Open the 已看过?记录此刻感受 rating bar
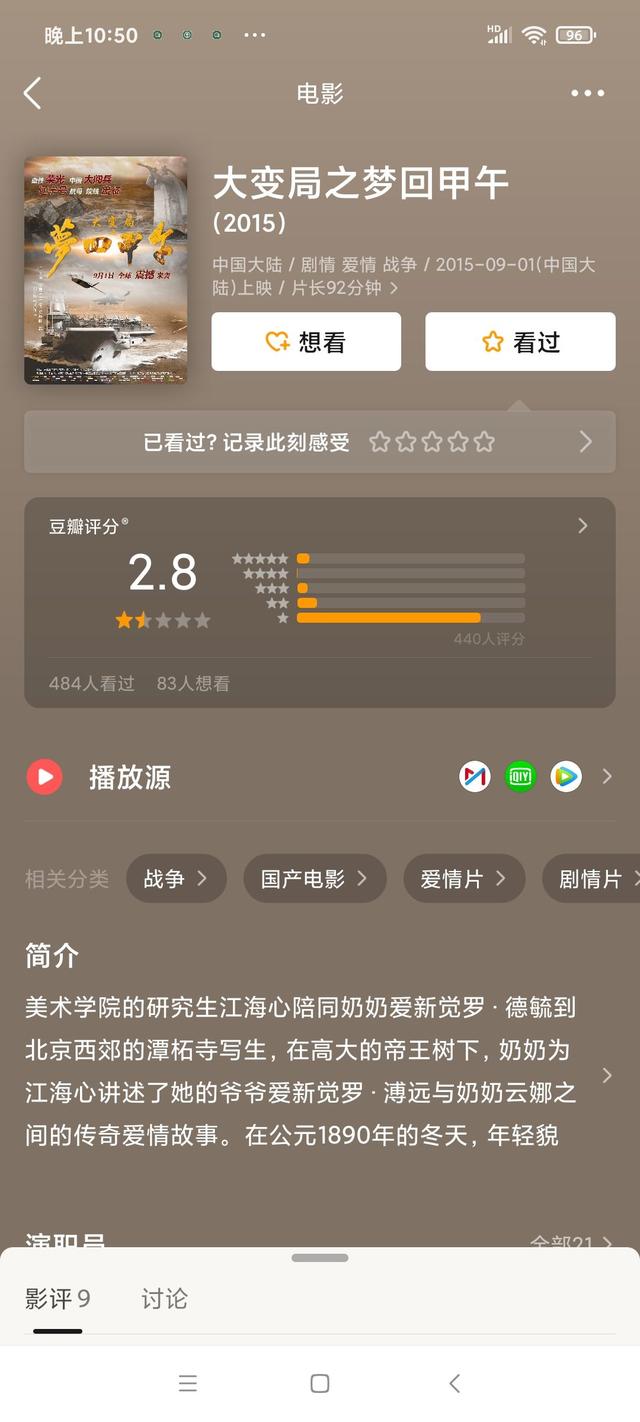The height and width of the screenshot is (1422, 640). point(320,442)
